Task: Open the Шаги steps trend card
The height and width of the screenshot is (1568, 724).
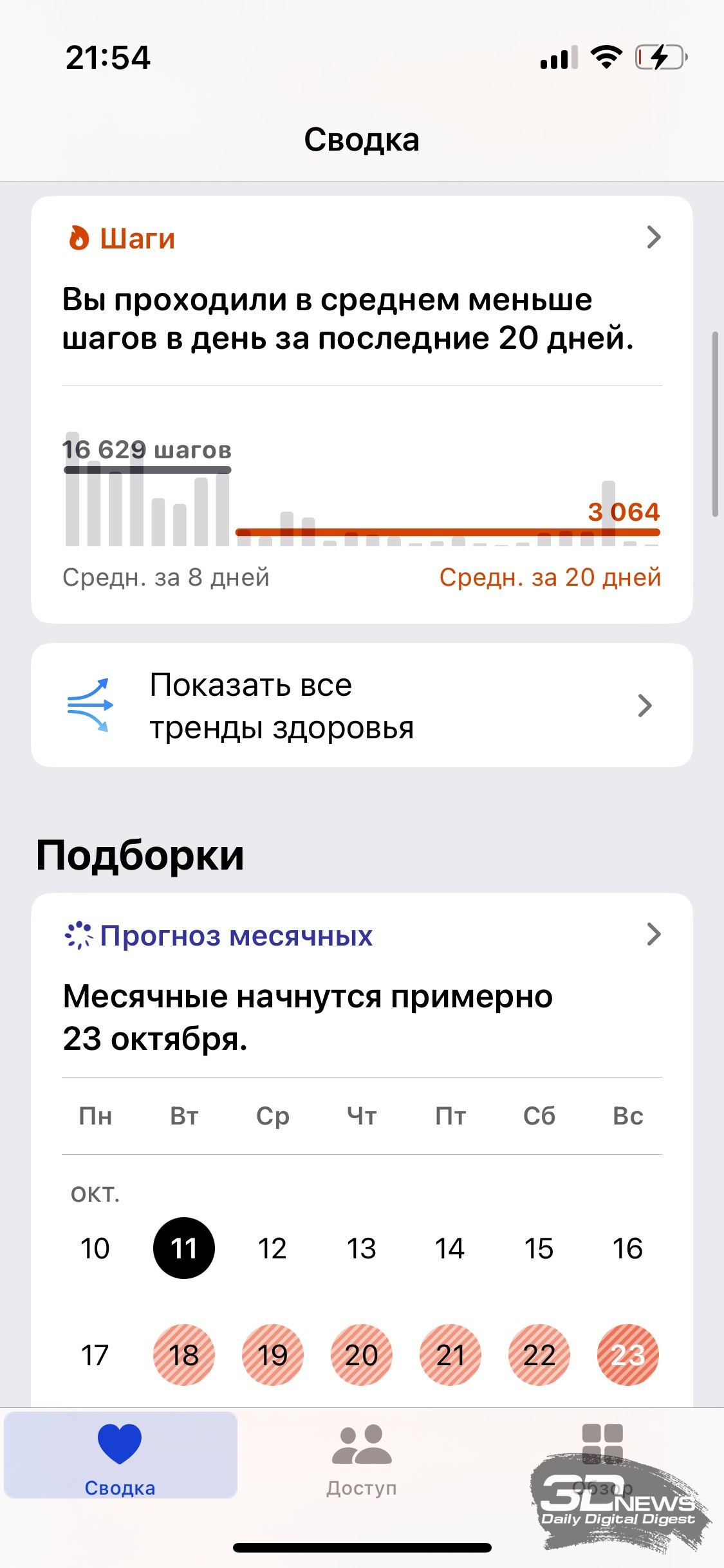Action: (362, 409)
